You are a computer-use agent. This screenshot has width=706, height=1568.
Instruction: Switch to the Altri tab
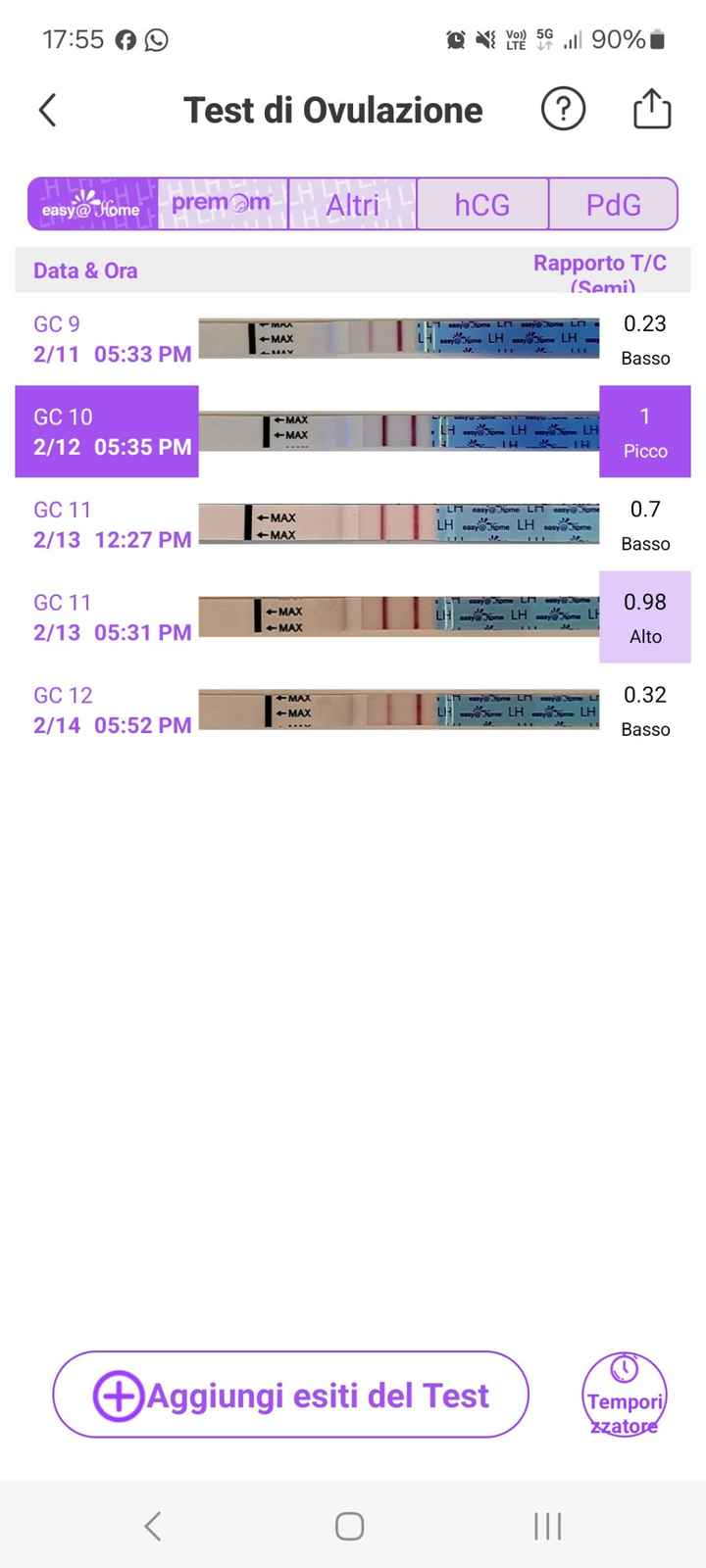tap(352, 204)
